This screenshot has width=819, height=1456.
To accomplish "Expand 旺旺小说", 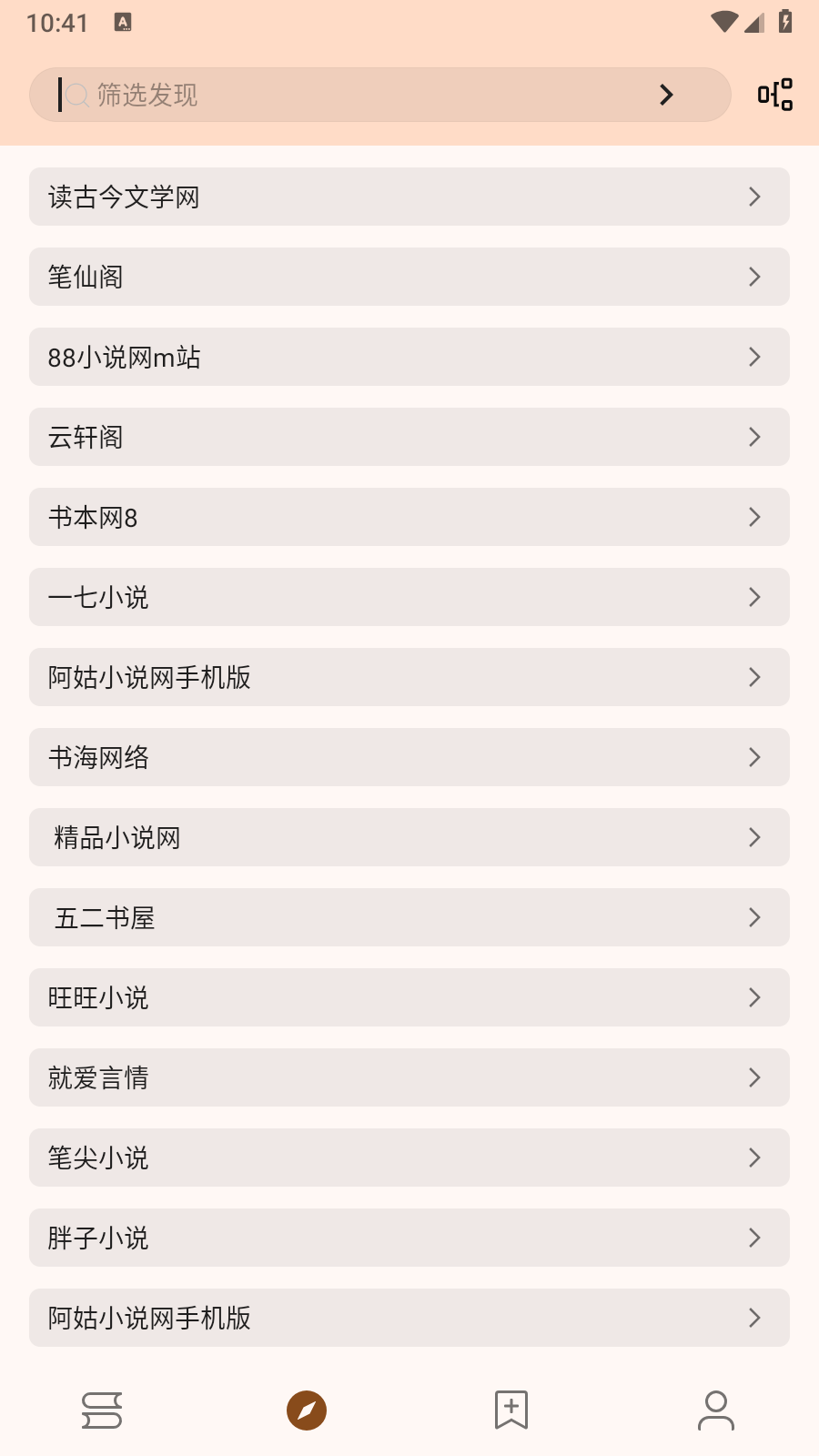I will pos(409,997).
